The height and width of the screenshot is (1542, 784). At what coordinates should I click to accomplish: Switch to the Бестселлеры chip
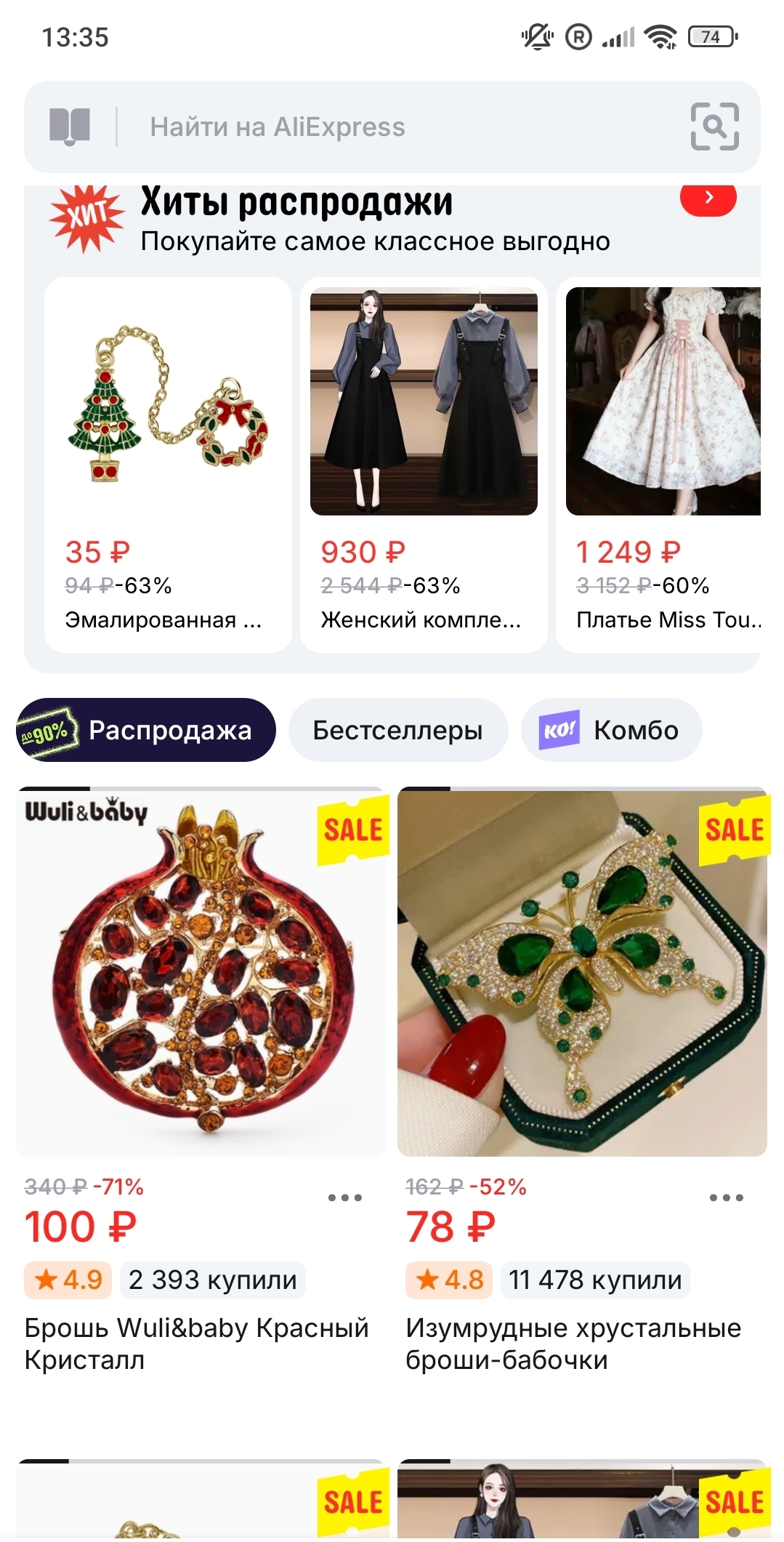(397, 730)
